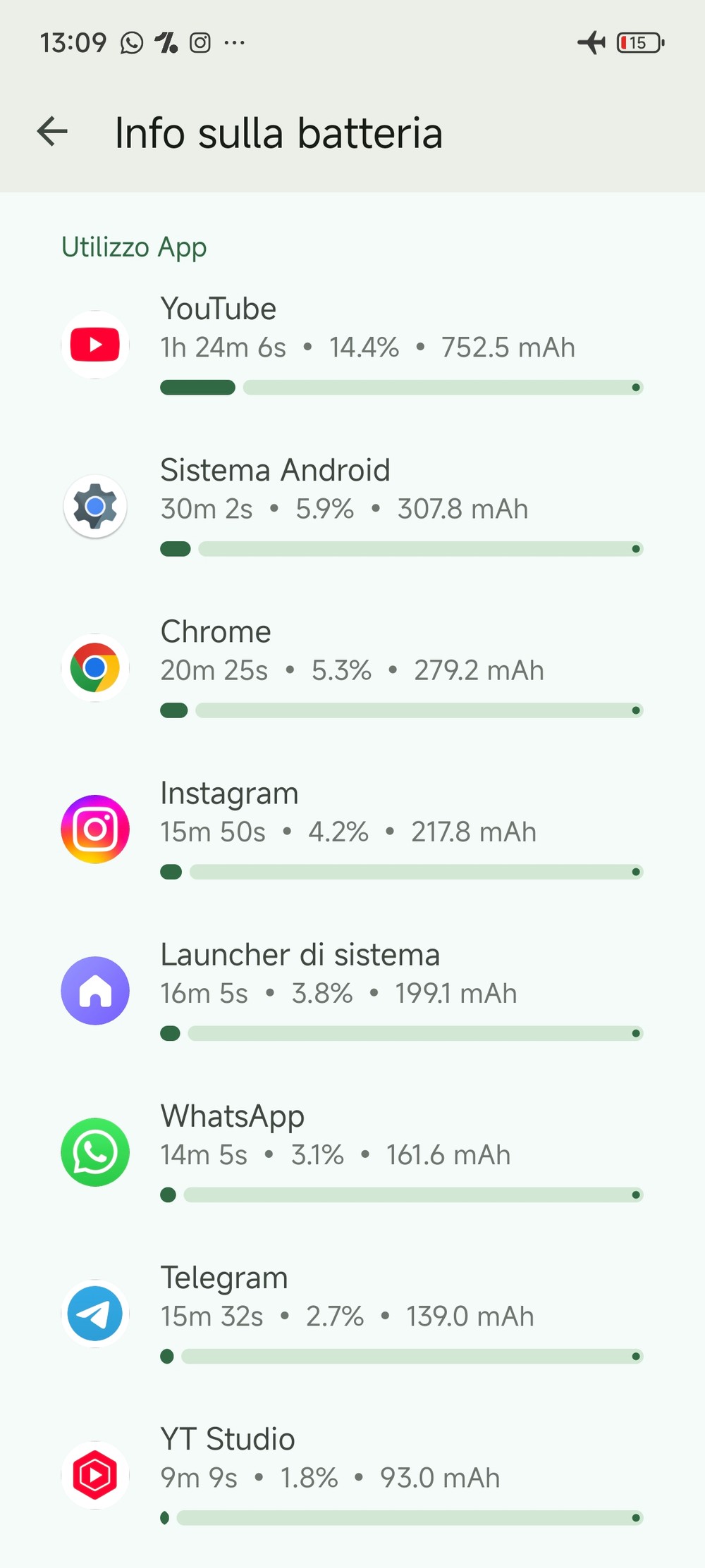Select the Instagram usage entry
The image size is (705, 1568).
click(x=352, y=830)
